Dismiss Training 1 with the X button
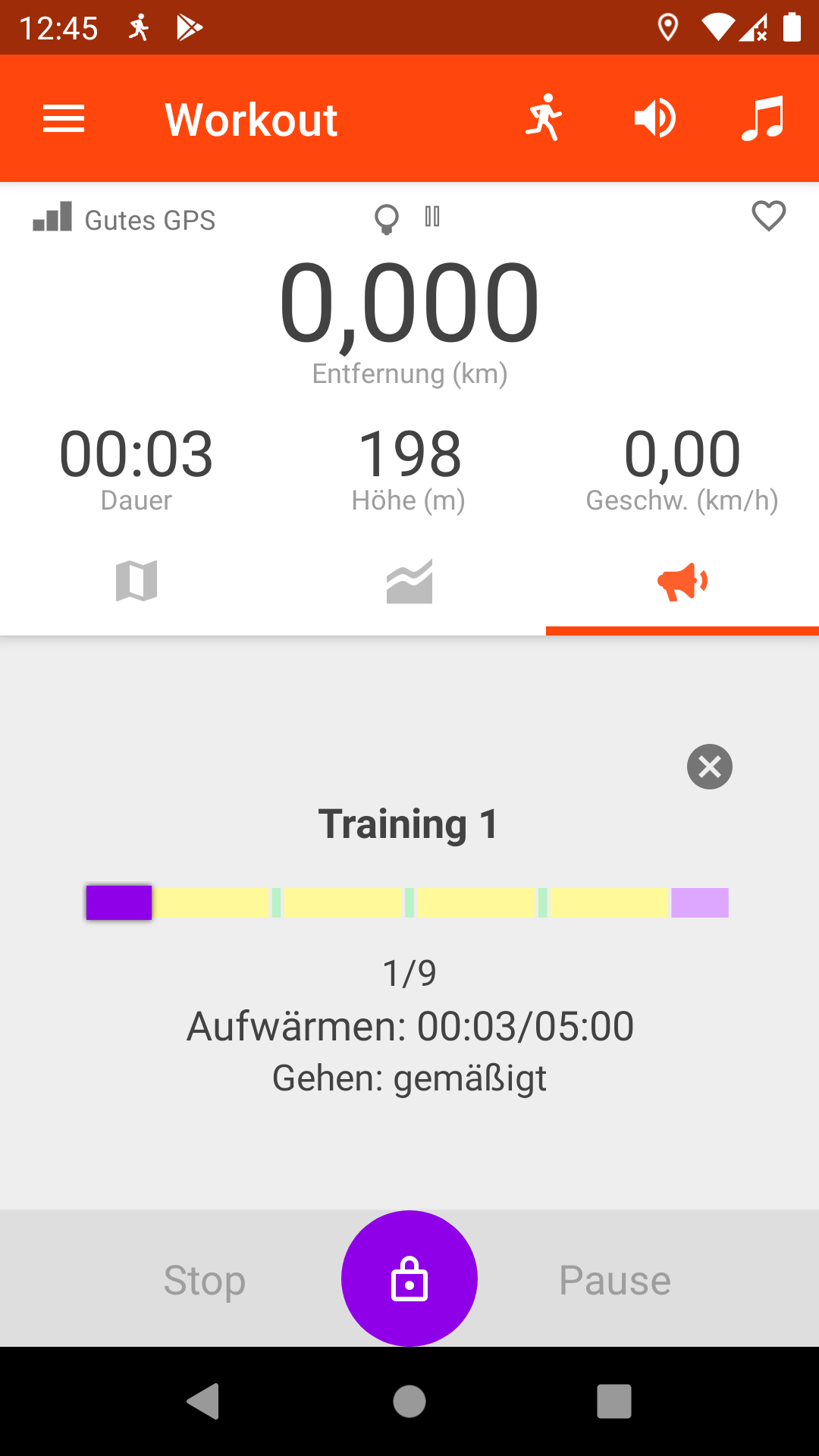This screenshot has width=819, height=1456. pyautogui.click(x=710, y=767)
